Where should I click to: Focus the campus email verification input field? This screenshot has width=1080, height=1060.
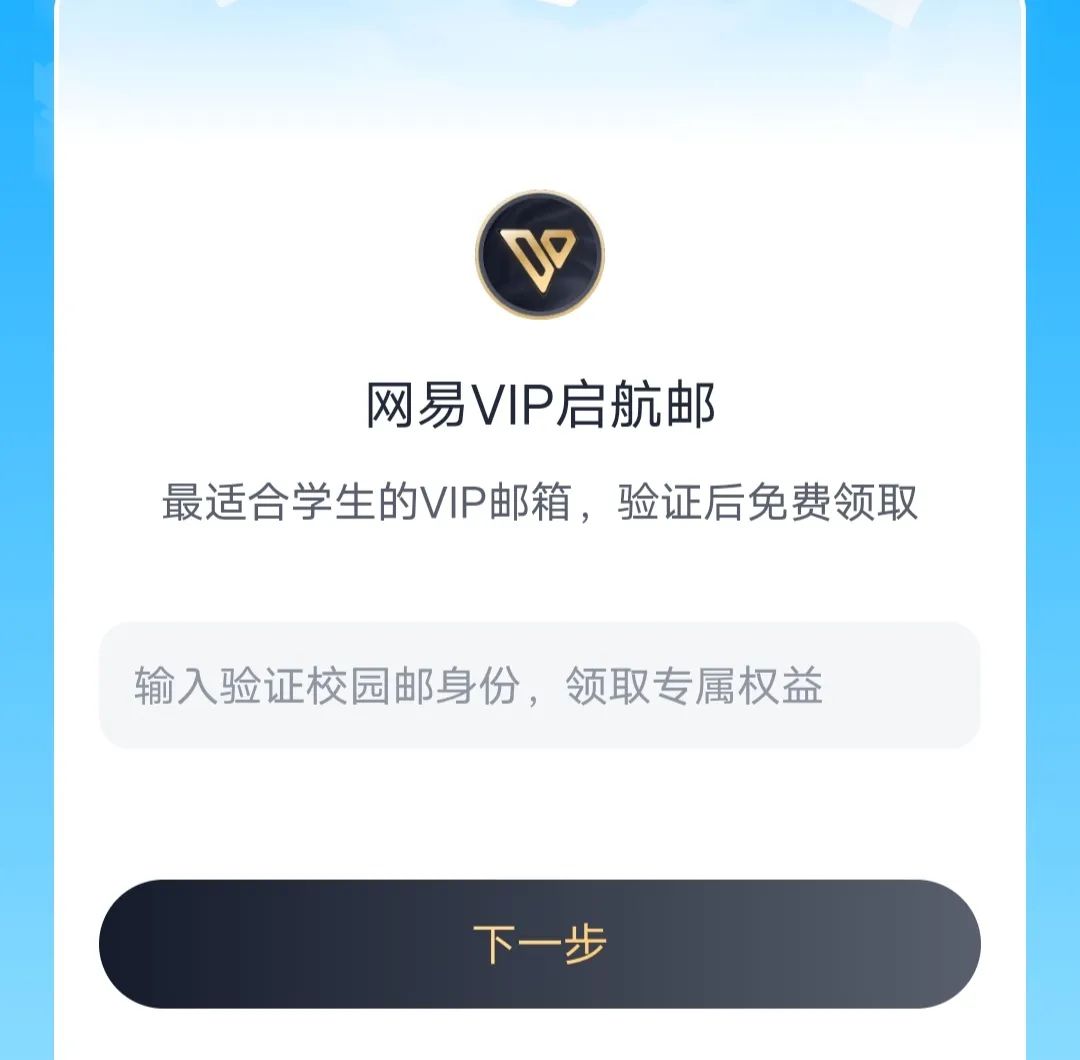click(x=539, y=686)
